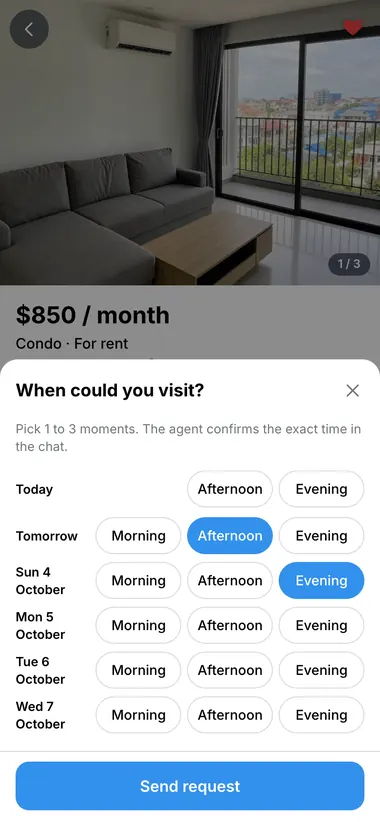Choose Sun 4 October Morning
Screen dimensions: 380x822
pyautogui.click(x=138, y=580)
